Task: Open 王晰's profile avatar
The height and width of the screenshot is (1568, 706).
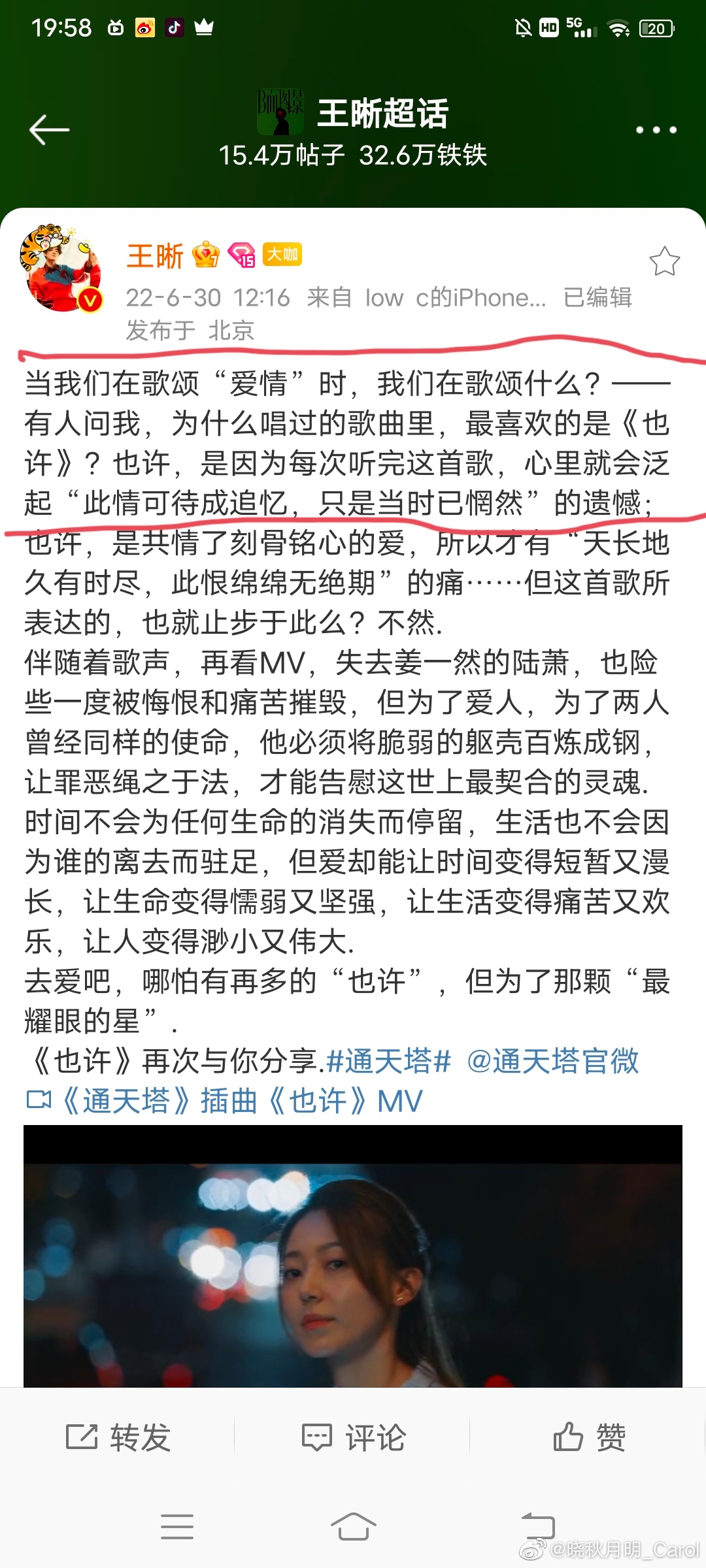Action: click(61, 269)
